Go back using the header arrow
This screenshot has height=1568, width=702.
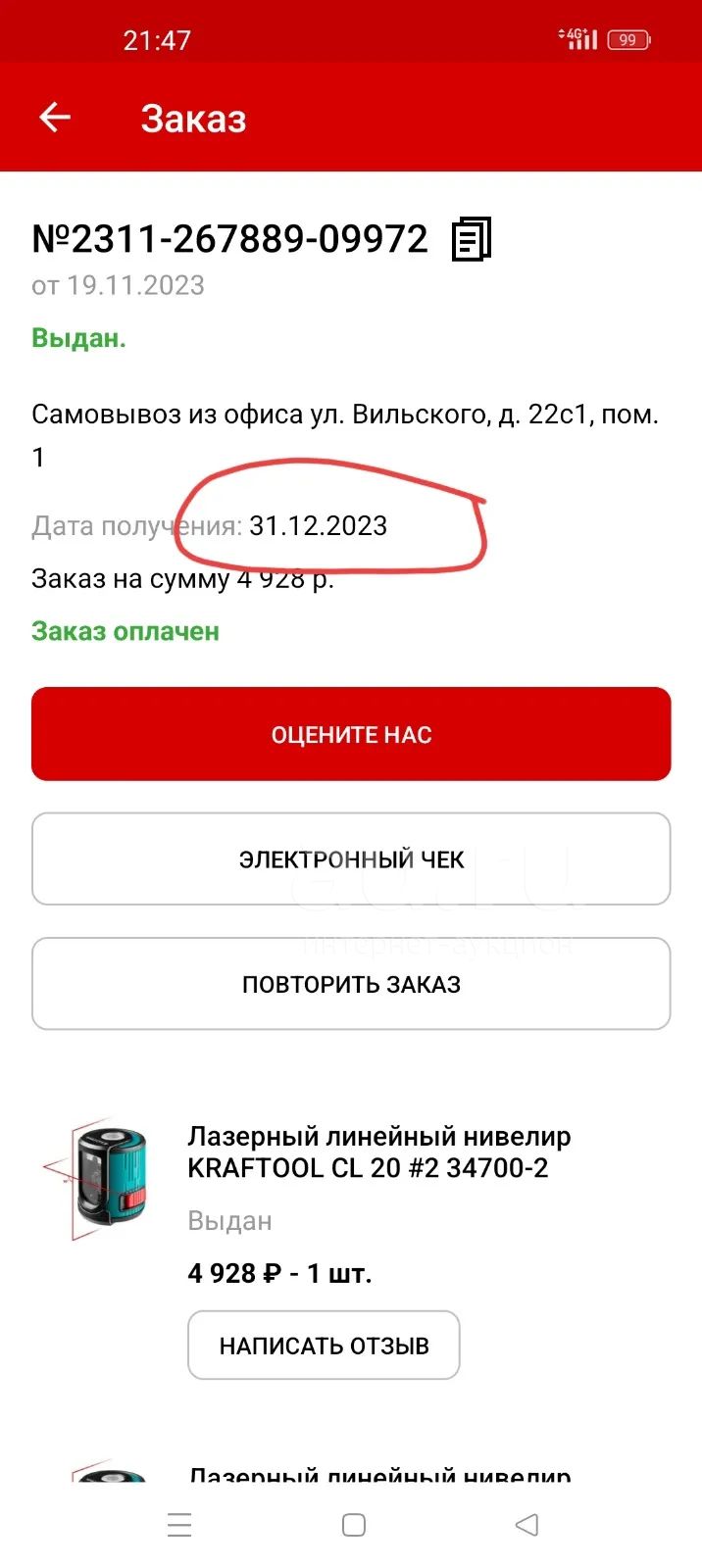55,118
